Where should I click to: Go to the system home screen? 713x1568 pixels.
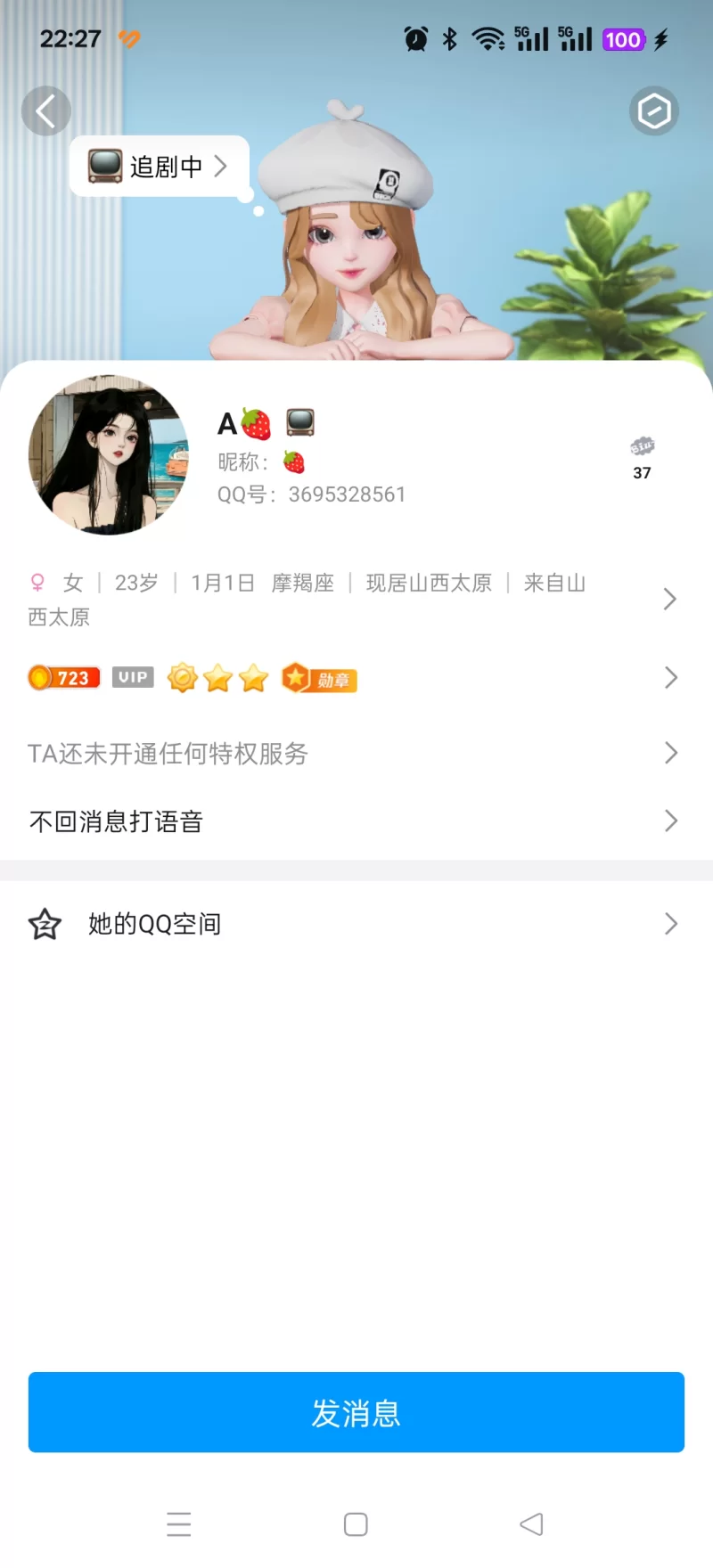pyautogui.click(x=356, y=1524)
